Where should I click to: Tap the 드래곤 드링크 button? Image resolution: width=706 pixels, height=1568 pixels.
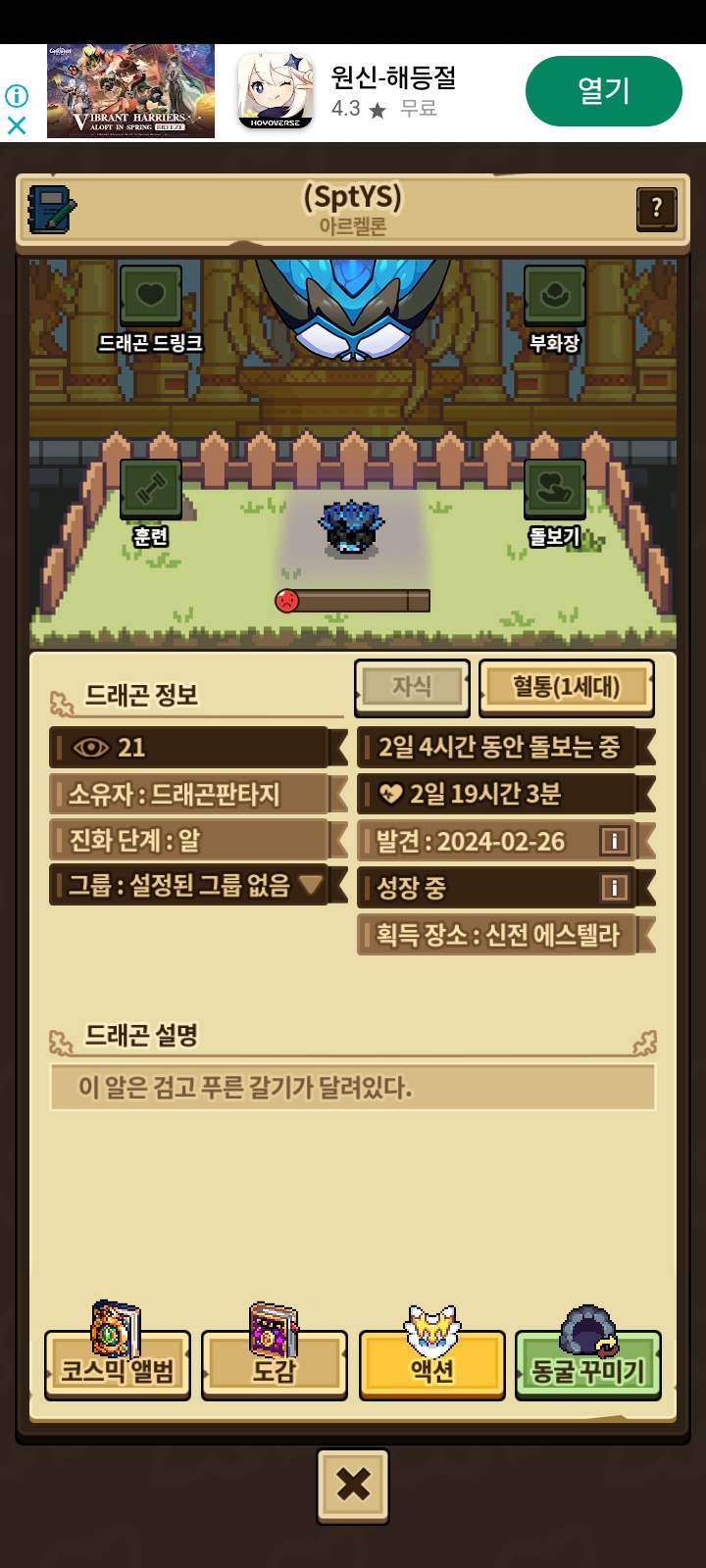150,297
